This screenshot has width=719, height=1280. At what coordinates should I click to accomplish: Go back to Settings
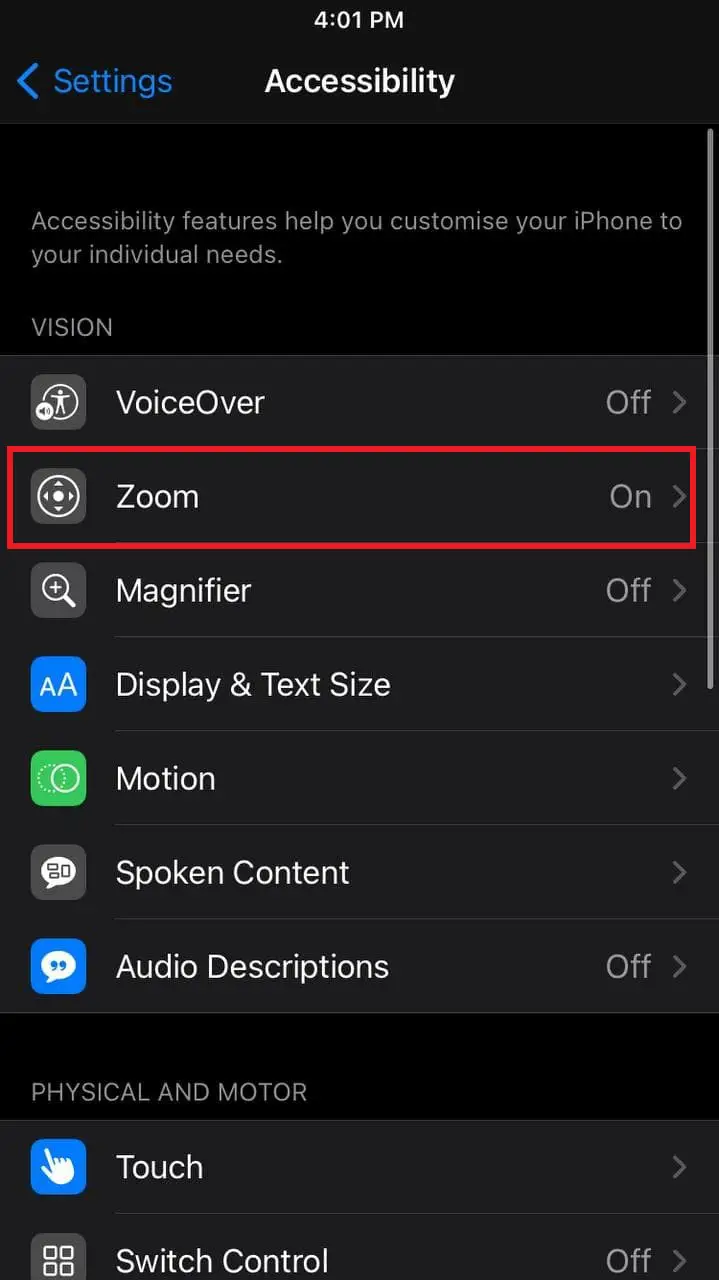[x=95, y=81]
